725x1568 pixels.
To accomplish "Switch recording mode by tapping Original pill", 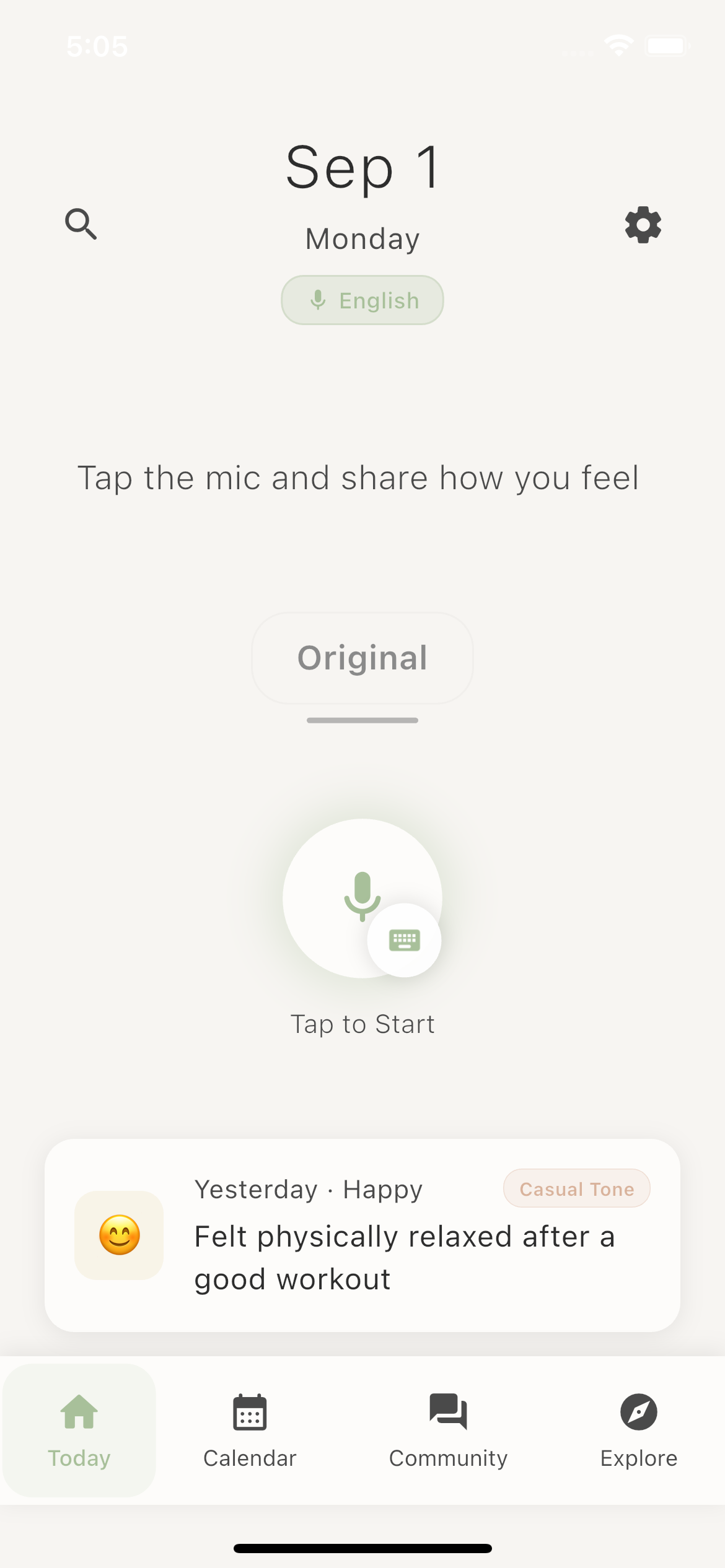I will [362, 658].
